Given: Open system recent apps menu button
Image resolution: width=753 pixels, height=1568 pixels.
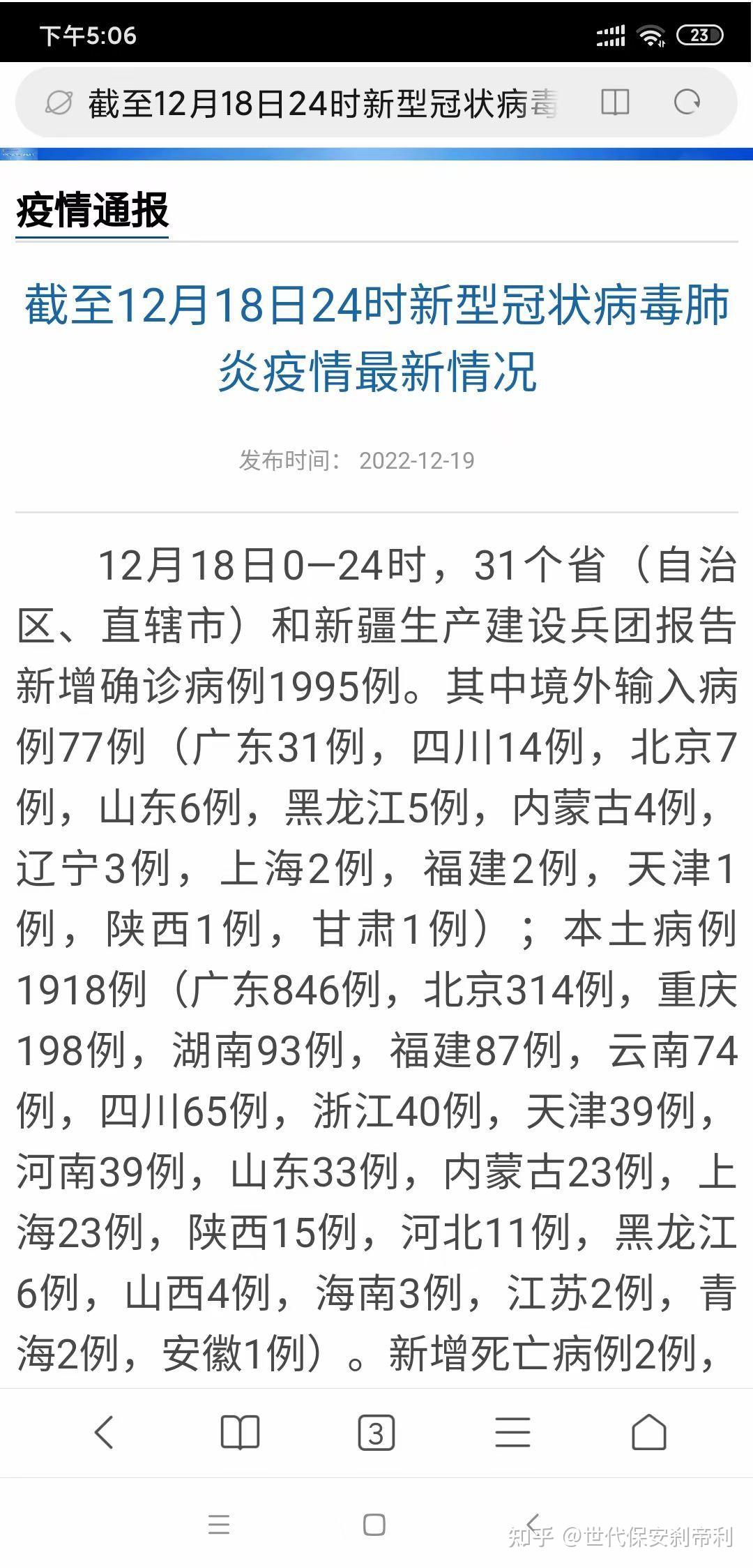Looking at the screenshot, I should tap(219, 1525).
